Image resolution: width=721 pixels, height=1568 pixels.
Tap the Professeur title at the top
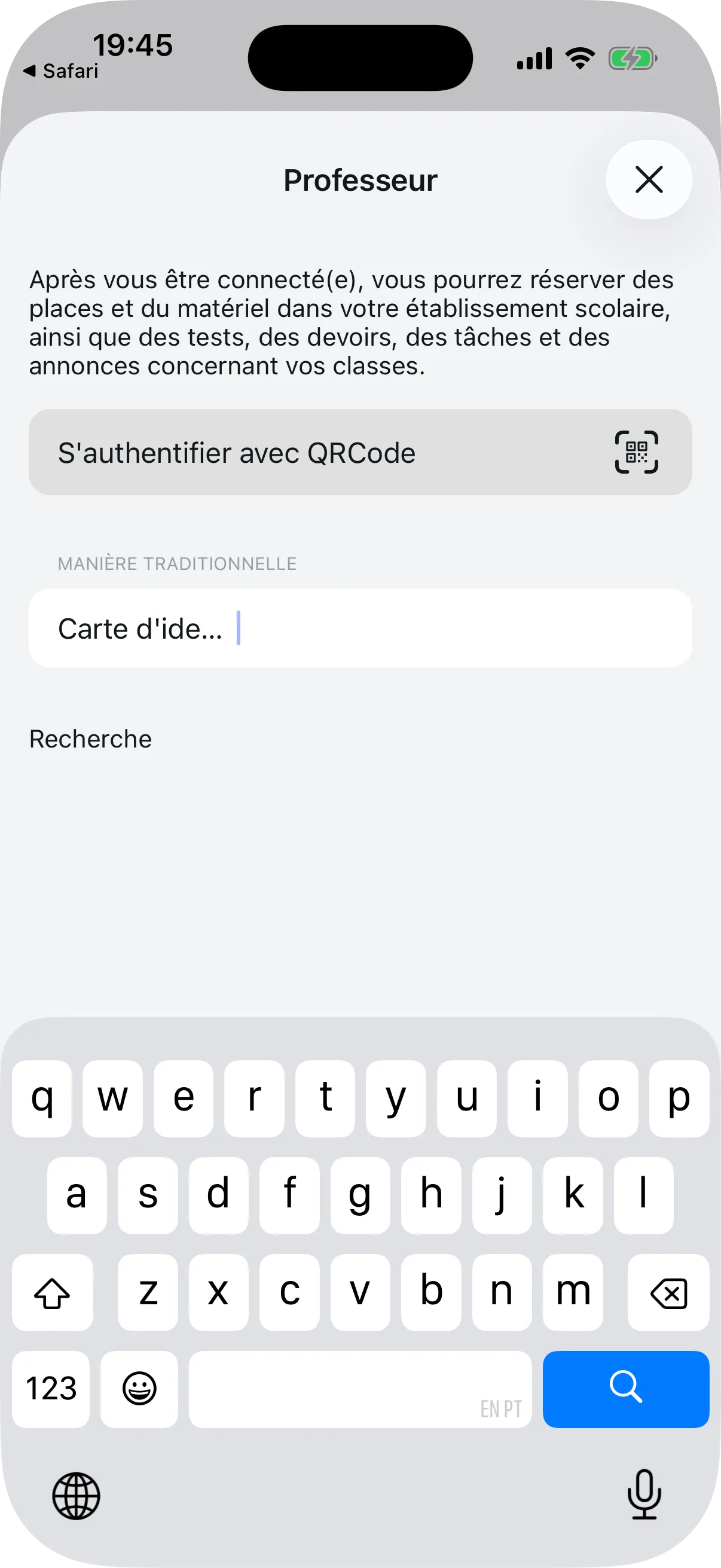tap(360, 179)
